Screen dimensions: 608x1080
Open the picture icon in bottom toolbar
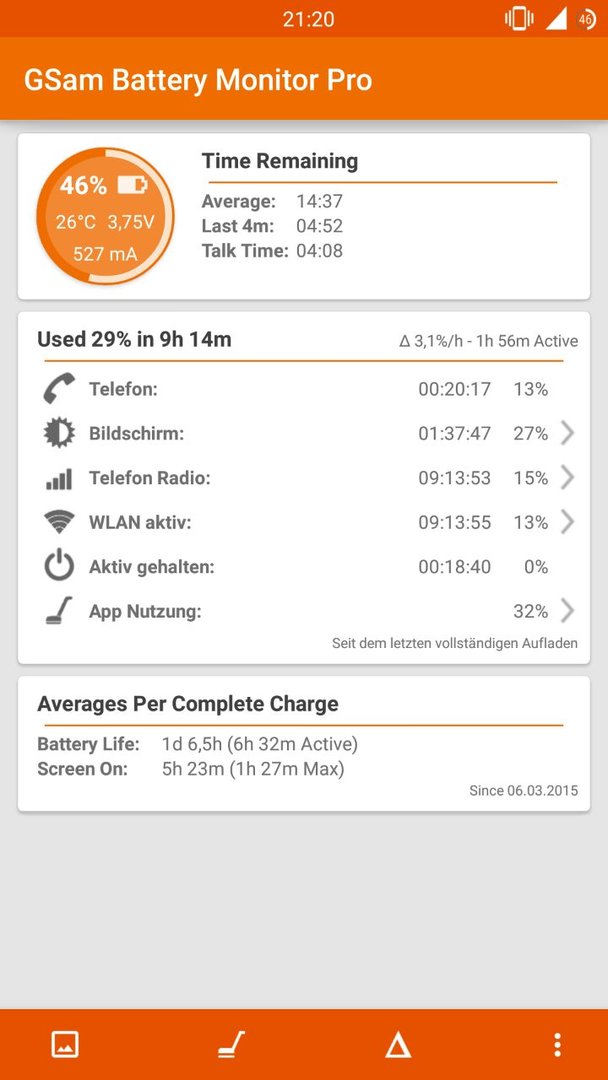[x=65, y=1044]
